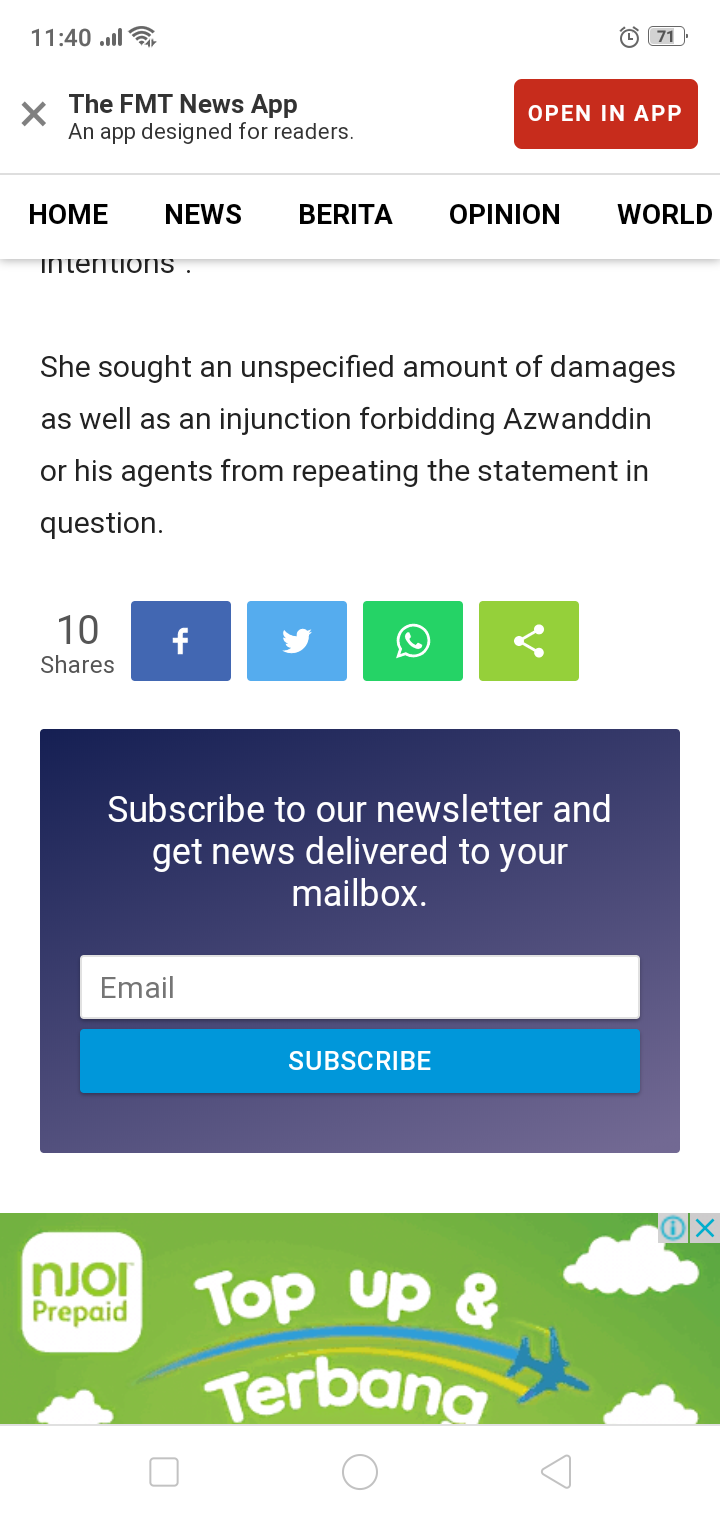Select the OPINION tab
Screen dimensions: 720x1520
504,215
